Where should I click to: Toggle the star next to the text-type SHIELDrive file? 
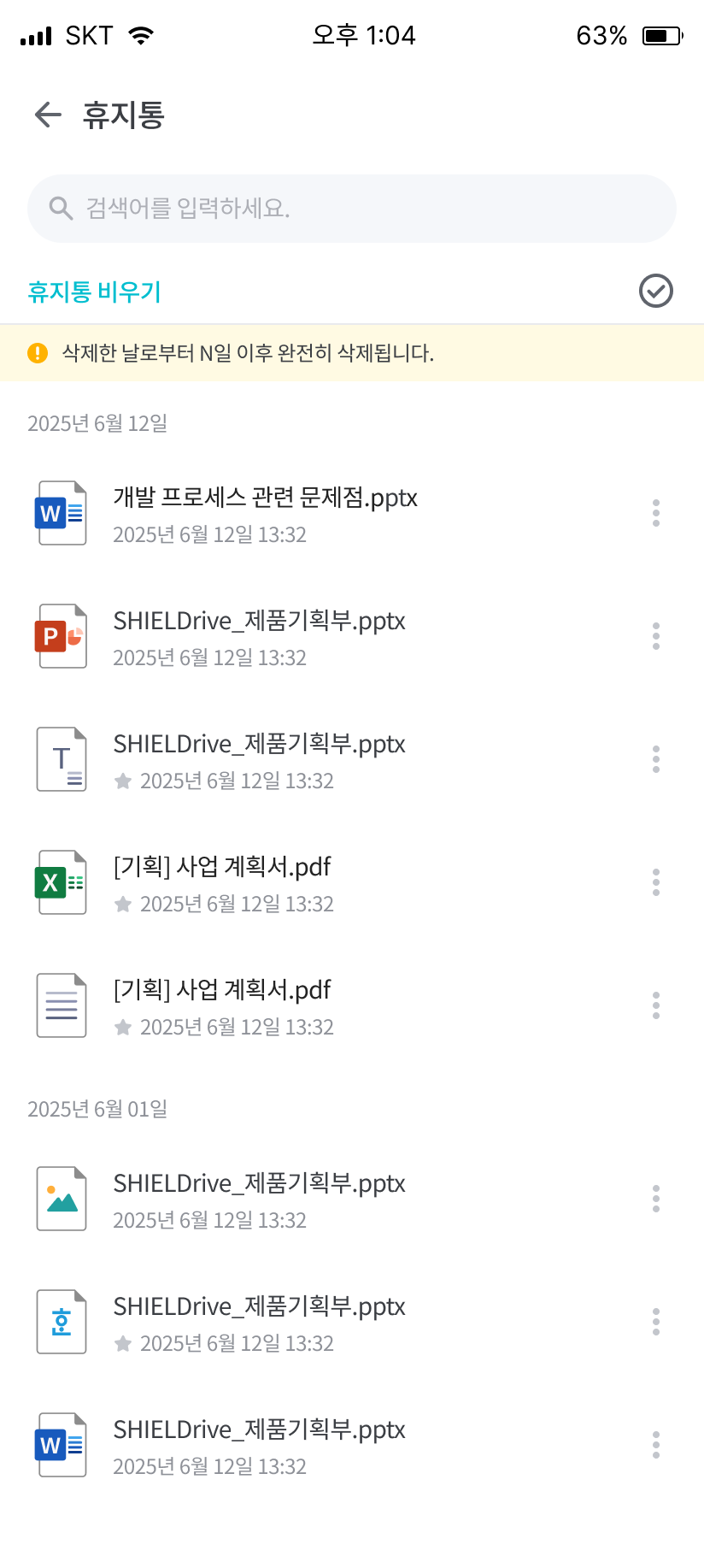tap(123, 781)
